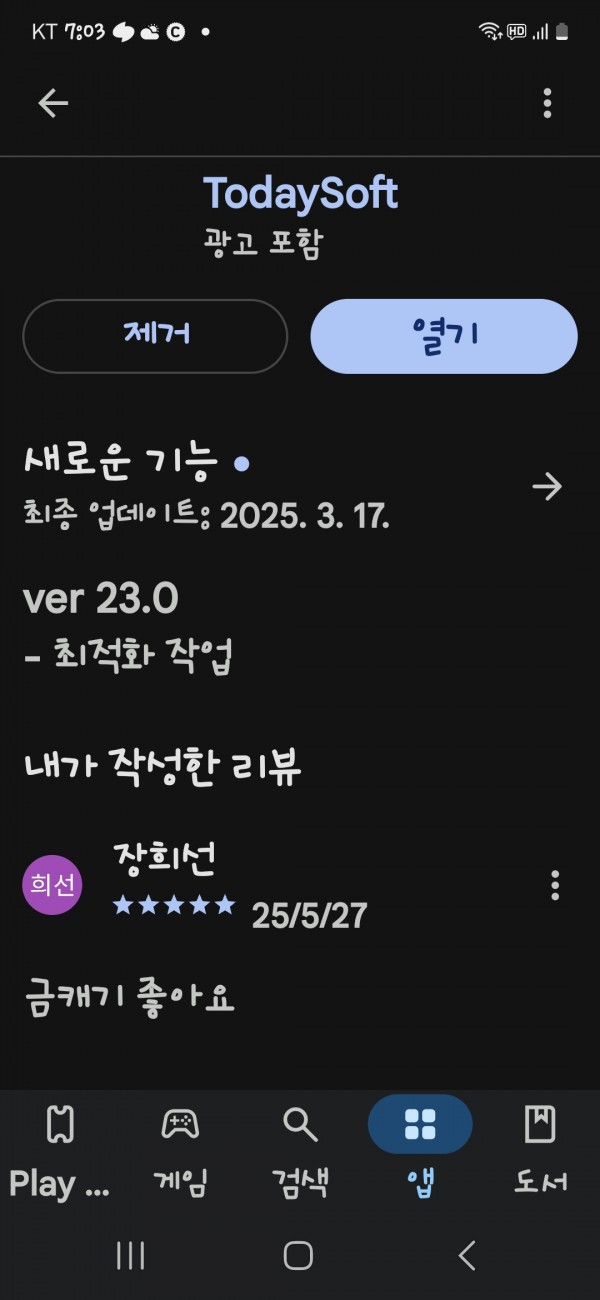This screenshot has width=600, height=1300.
Task: Switch to the Play tab
Action: tap(60, 1152)
